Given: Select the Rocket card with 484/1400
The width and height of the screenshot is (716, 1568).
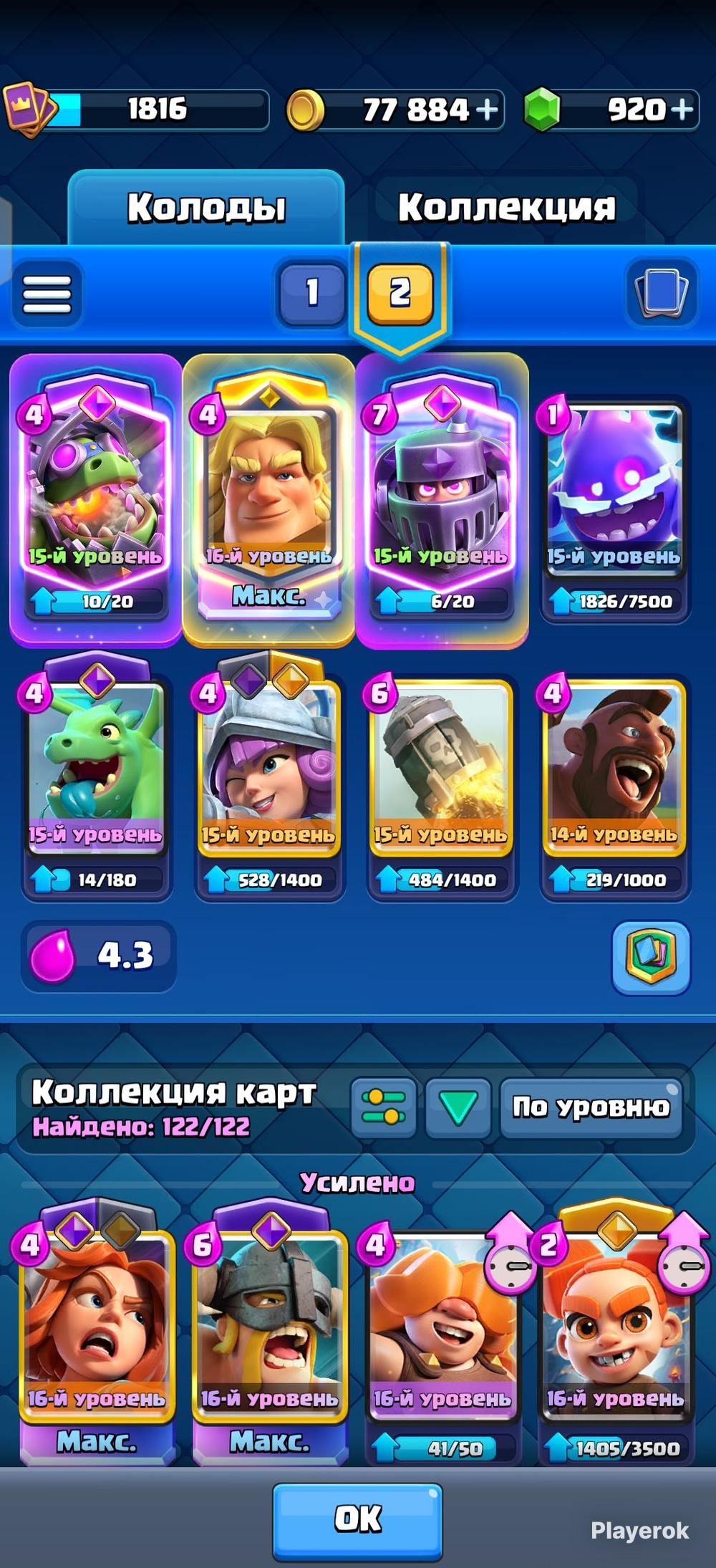Looking at the screenshot, I should coord(442,785).
